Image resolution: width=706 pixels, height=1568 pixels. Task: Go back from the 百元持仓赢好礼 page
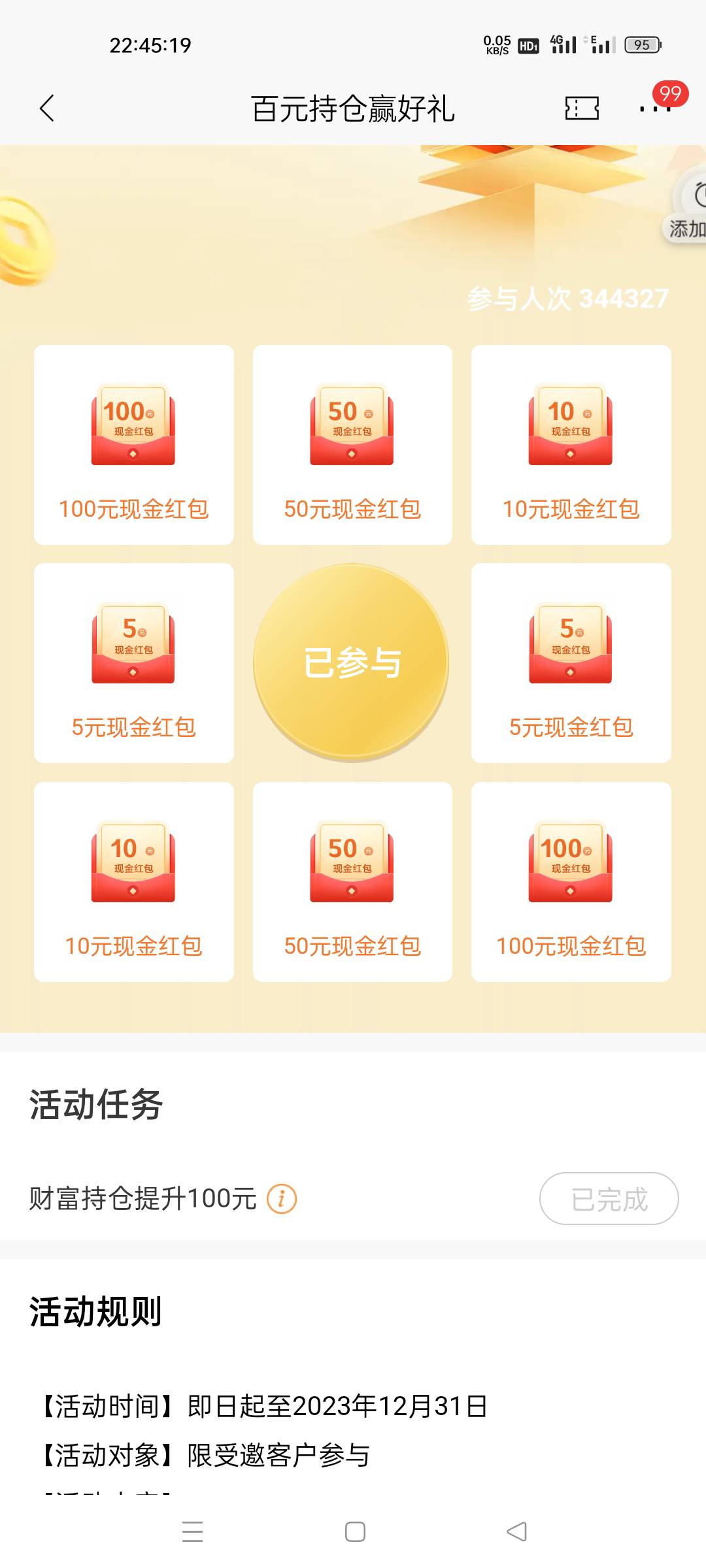(47, 108)
